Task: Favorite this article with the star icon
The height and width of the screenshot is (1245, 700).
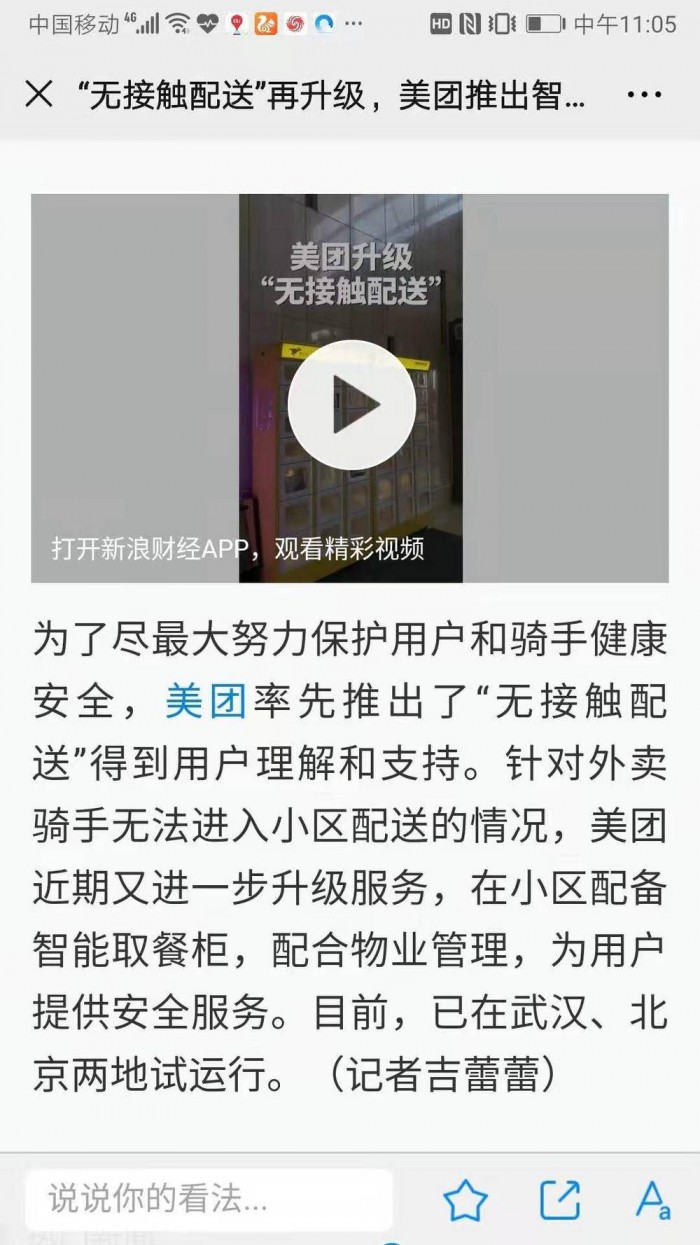Action: click(465, 1199)
